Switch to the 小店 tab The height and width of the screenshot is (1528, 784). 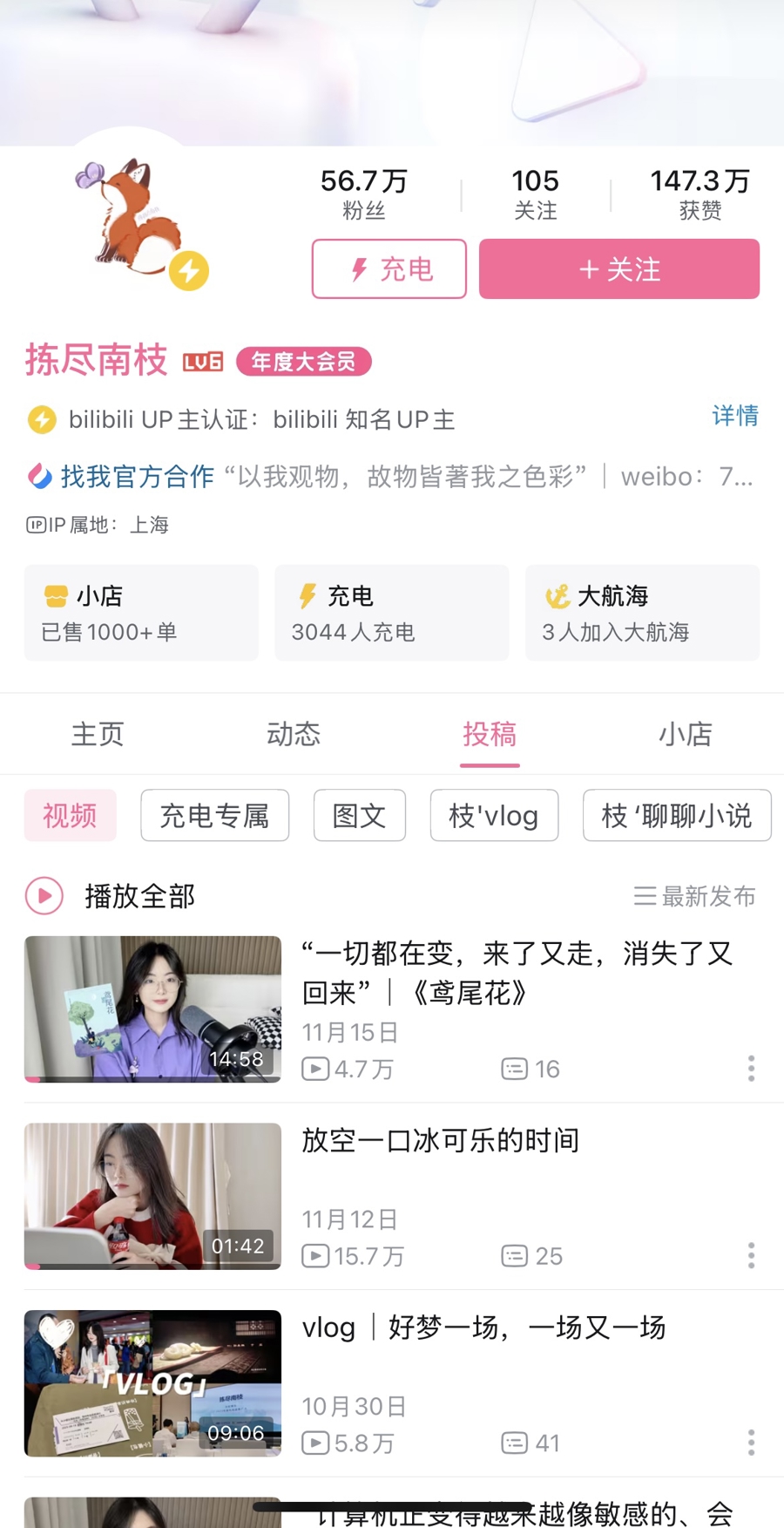pyautogui.click(x=686, y=734)
